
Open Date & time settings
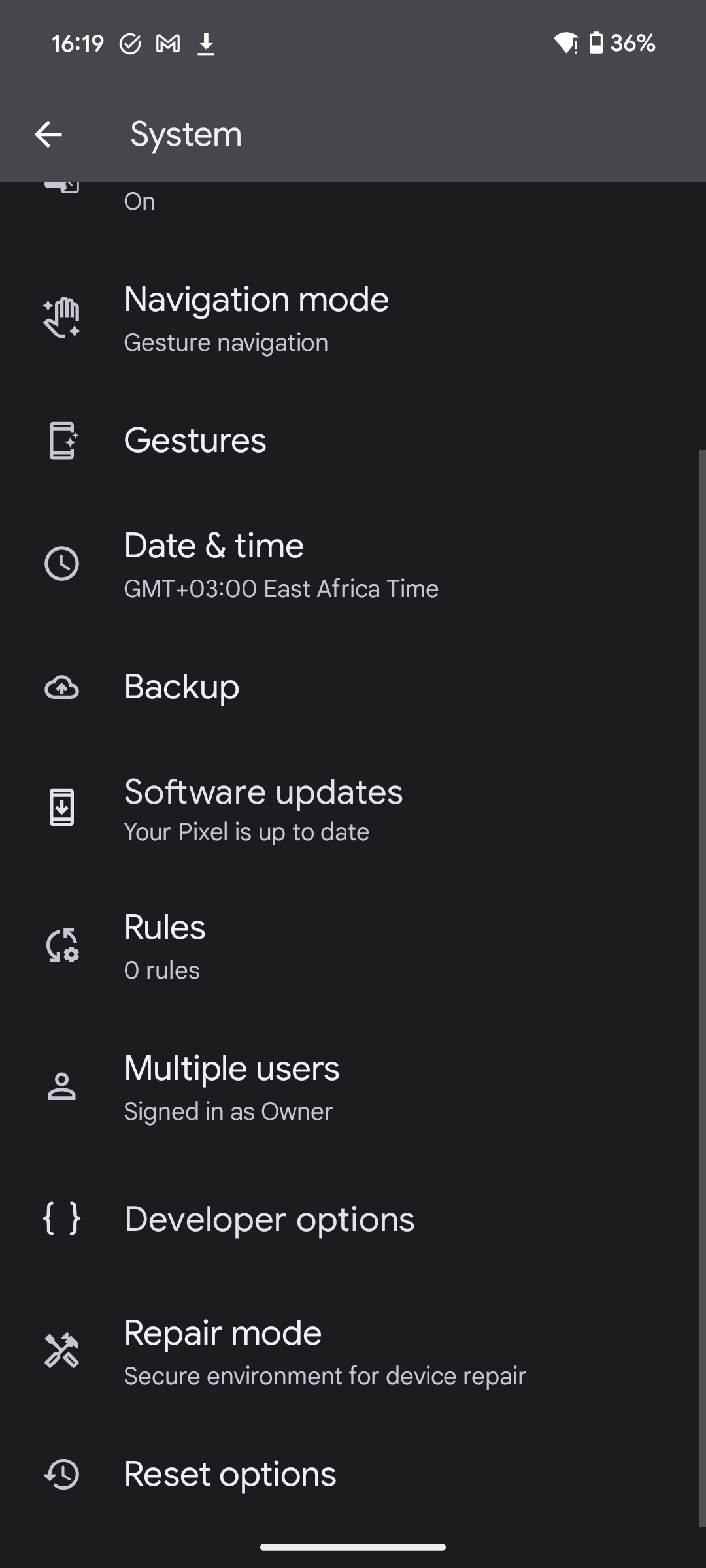coord(281,564)
